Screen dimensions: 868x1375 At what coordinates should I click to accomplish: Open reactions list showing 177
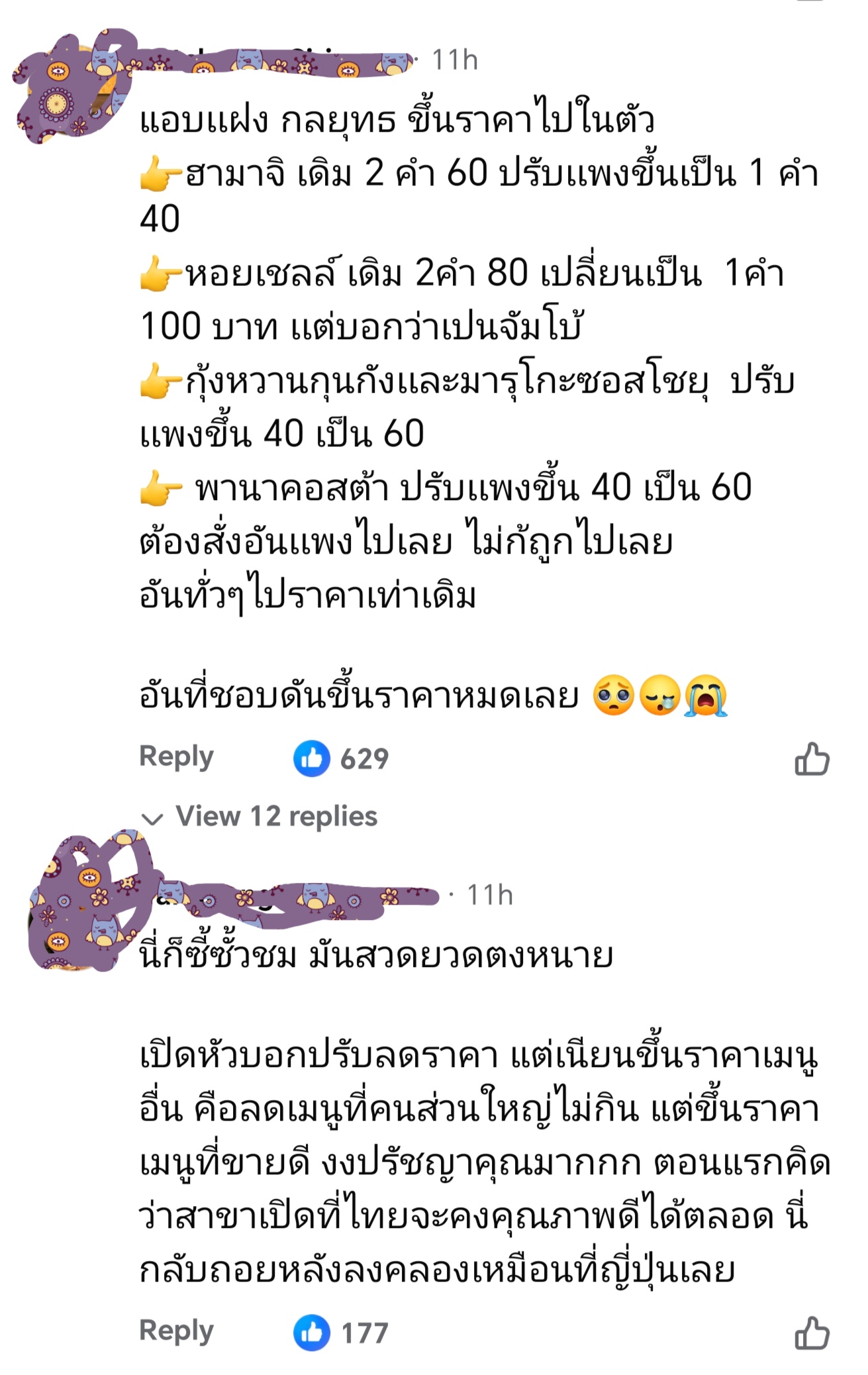(342, 1333)
